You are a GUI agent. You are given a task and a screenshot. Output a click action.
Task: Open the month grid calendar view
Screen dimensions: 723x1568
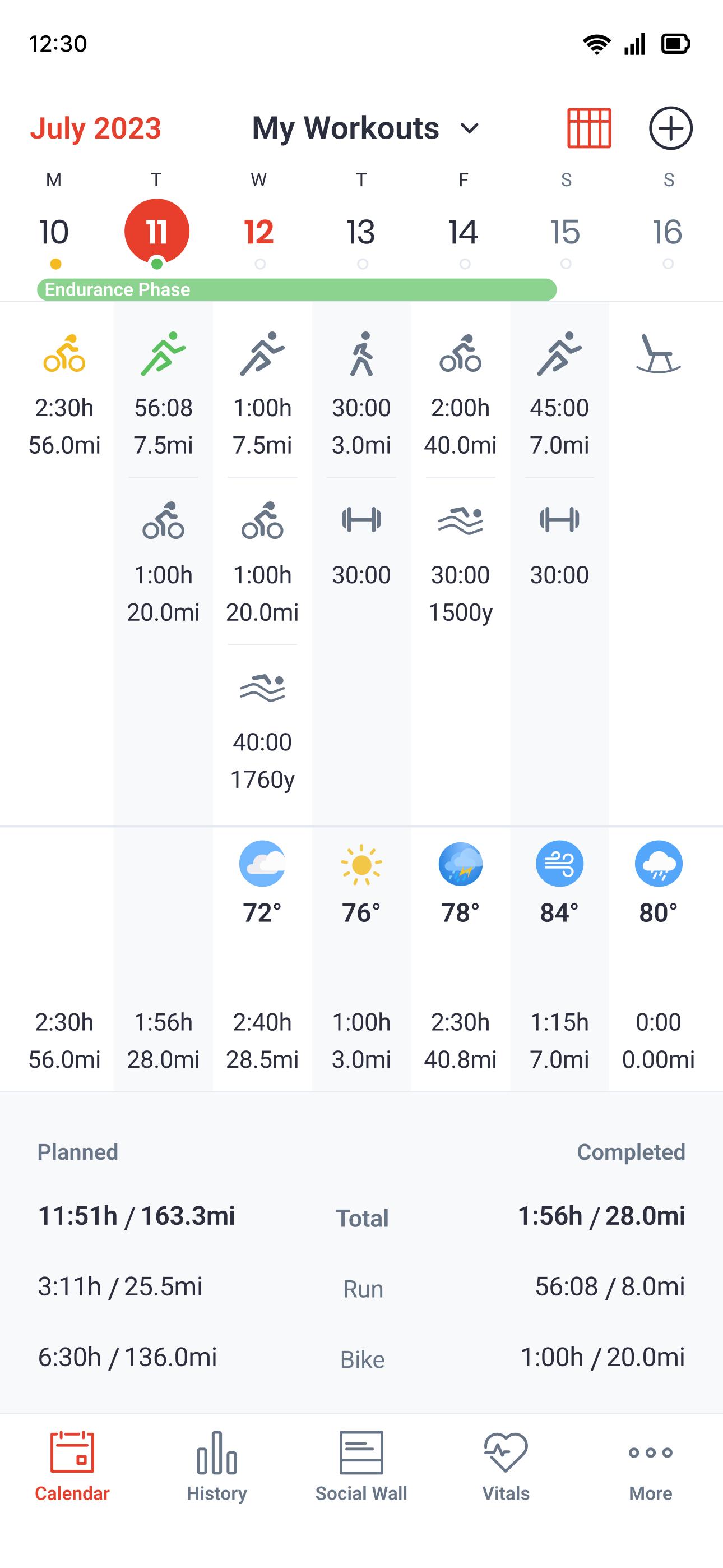click(x=588, y=128)
